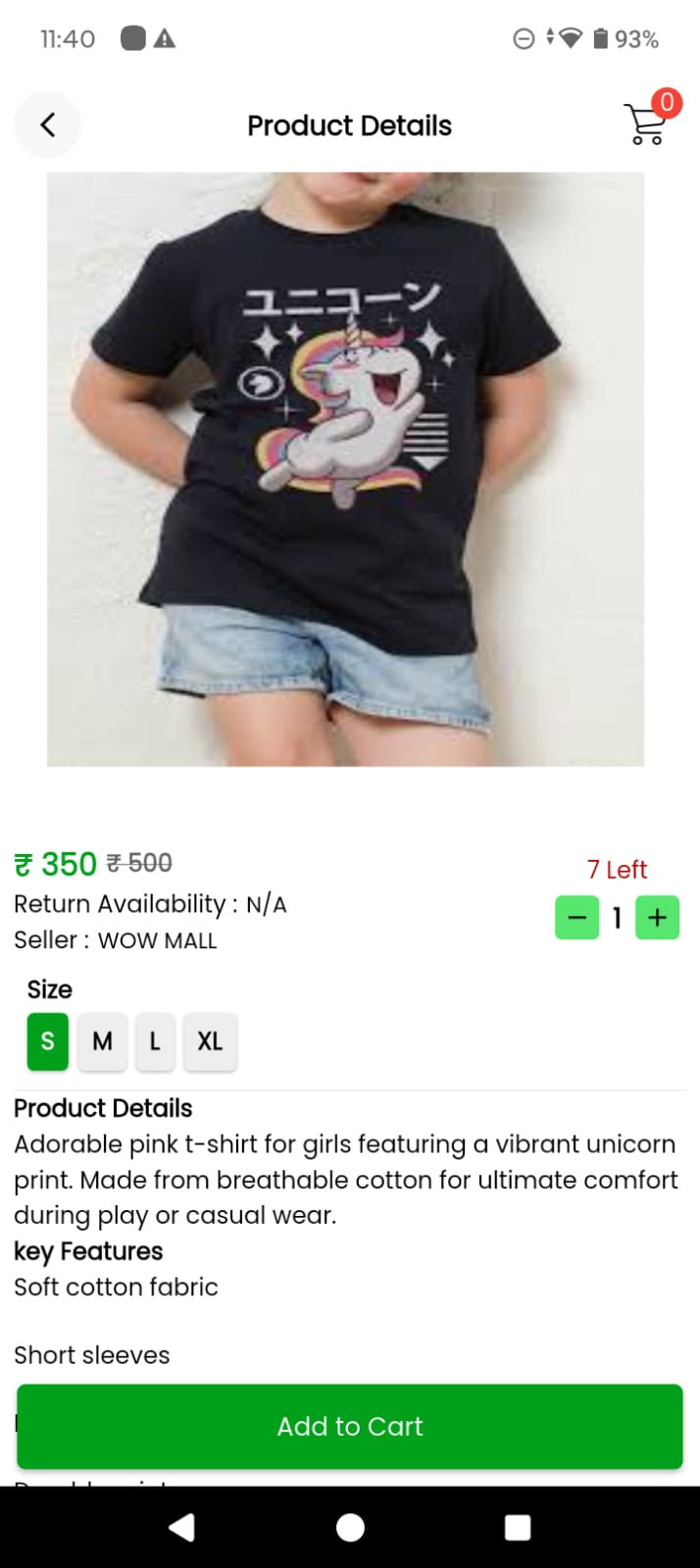Select size XL
The image size is (700, 1568).
(210, 1040)
